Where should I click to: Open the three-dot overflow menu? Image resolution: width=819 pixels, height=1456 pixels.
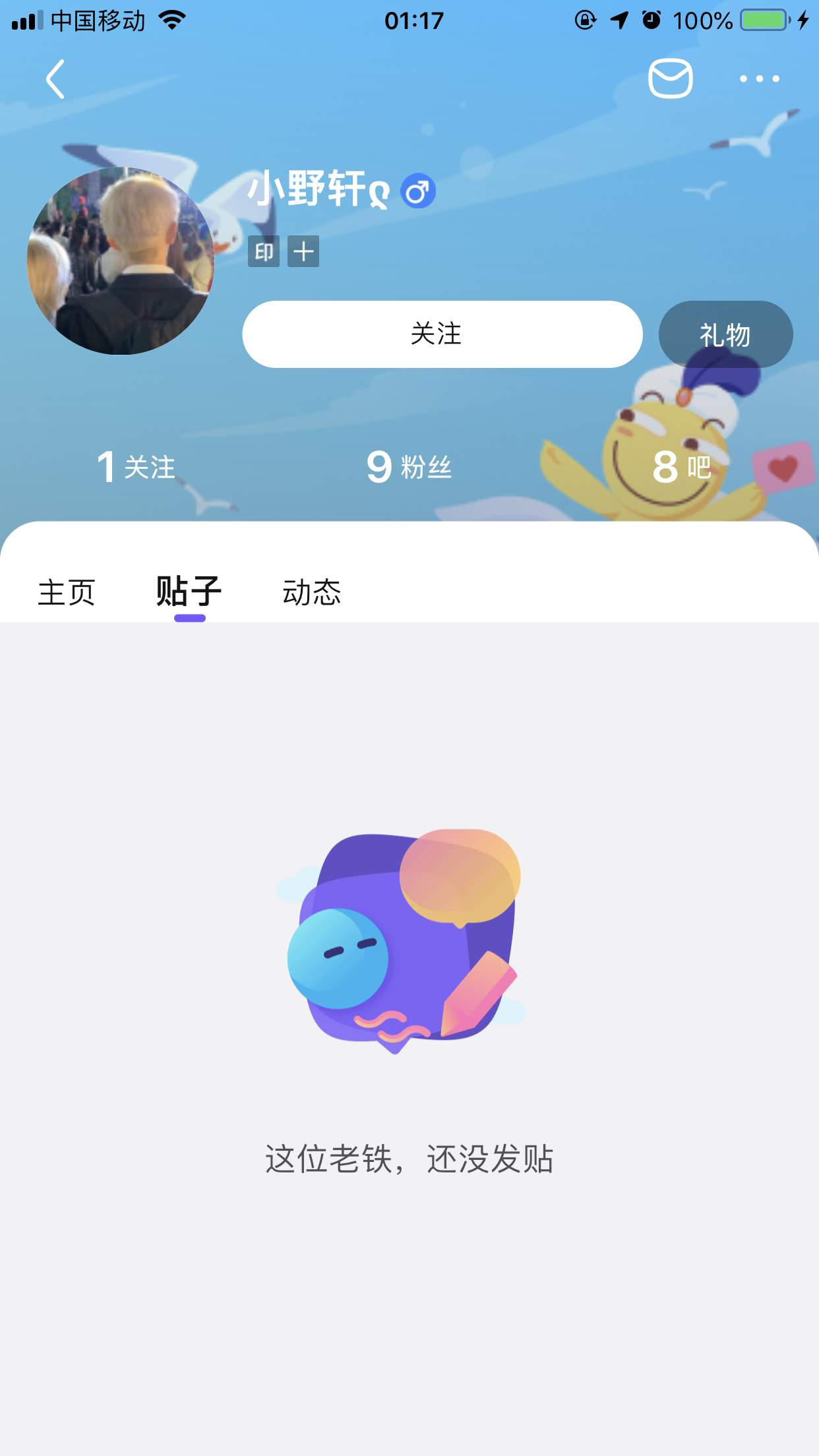pos(759,79)
